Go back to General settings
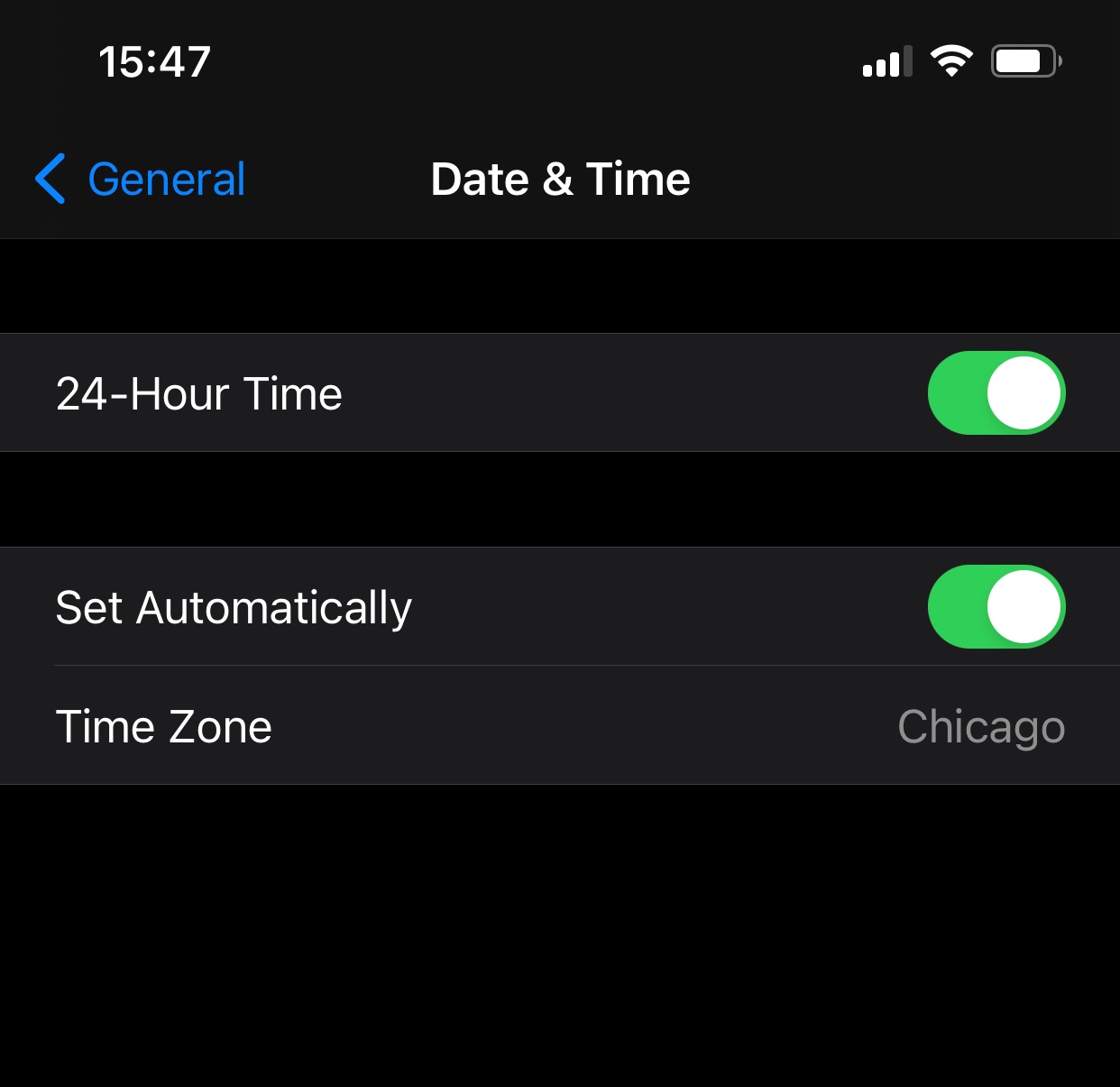Image resolution: width=1120 pixels, height=1087 pixels. 140,179
